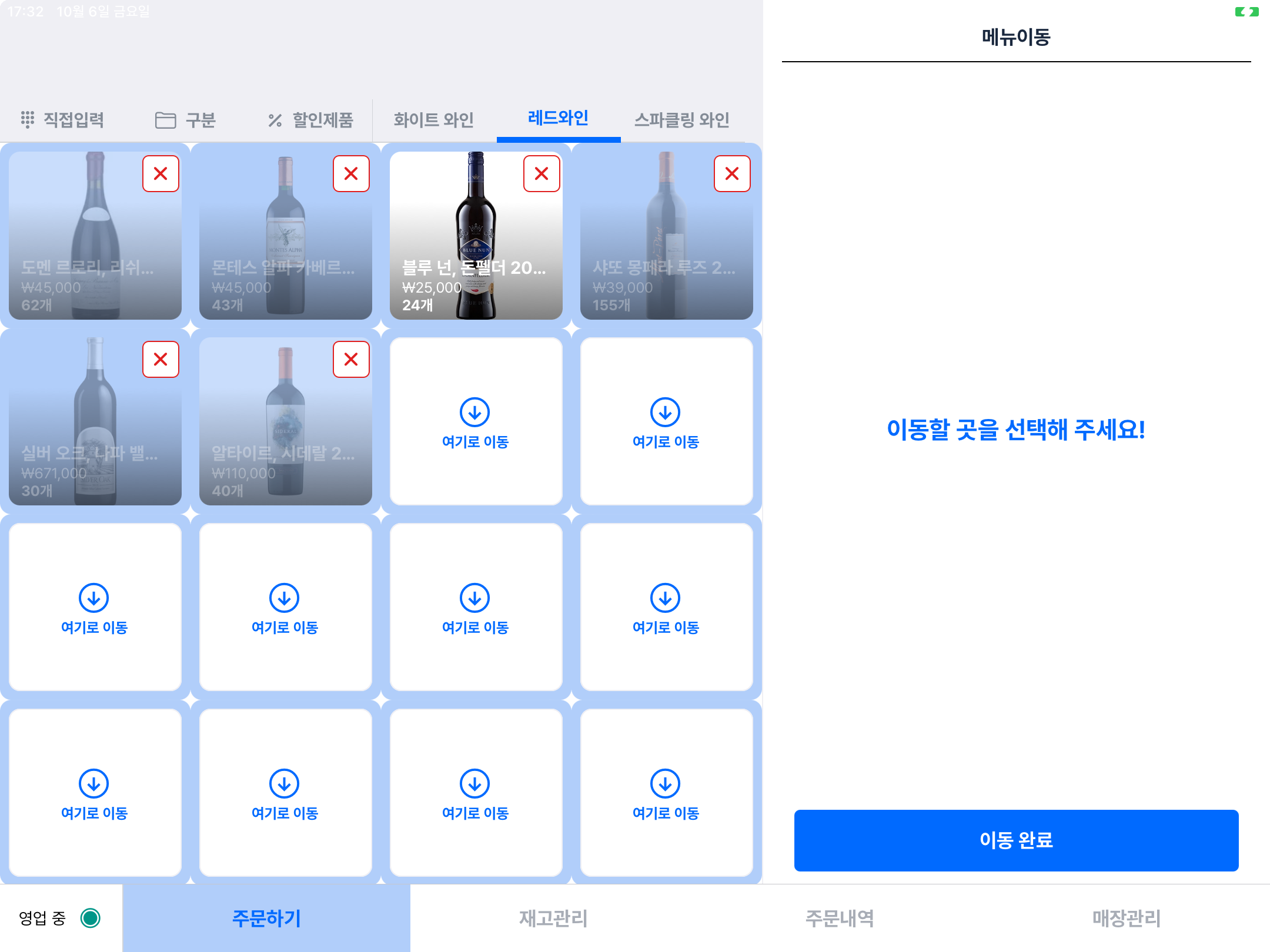Go to the 재고관리 section
The image size is (1270, 952).
pyautogui.click(x=553, y=918)
